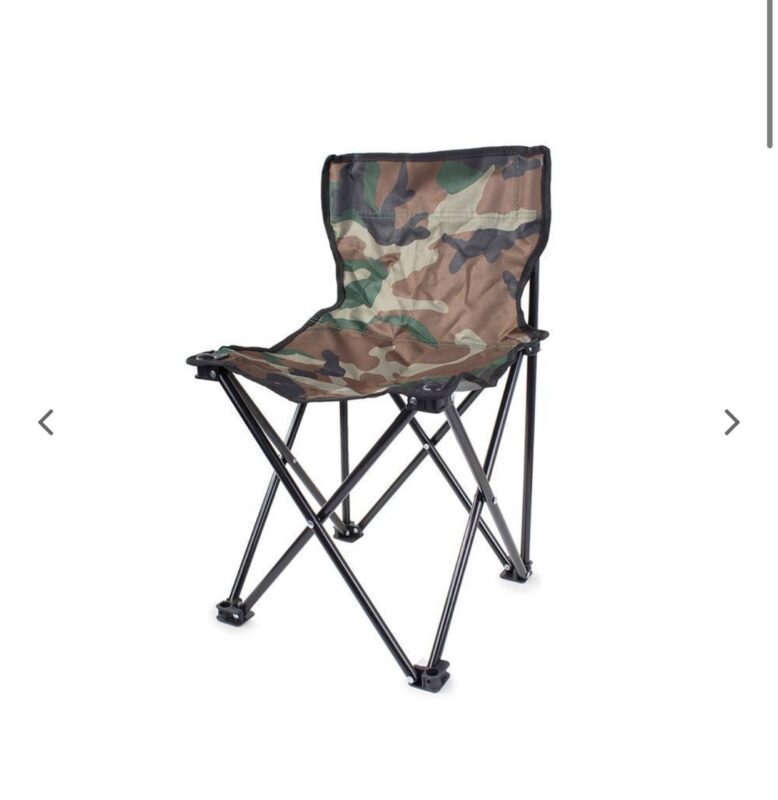Open the camouflage chair photo
Viewport: 778px width, 800px height.
(x=390, y=400)
